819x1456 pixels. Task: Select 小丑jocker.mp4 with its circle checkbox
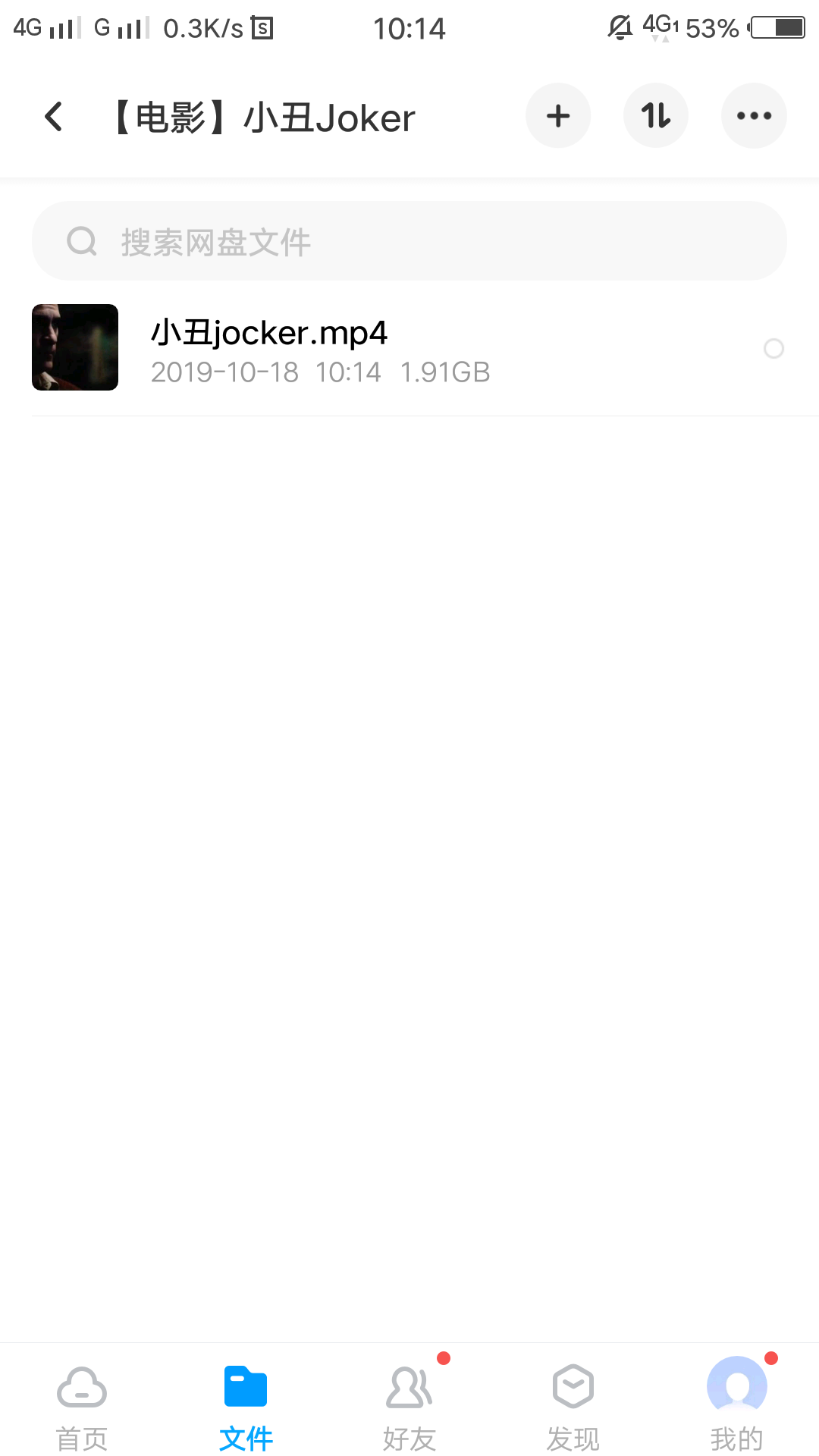point(773,349)
